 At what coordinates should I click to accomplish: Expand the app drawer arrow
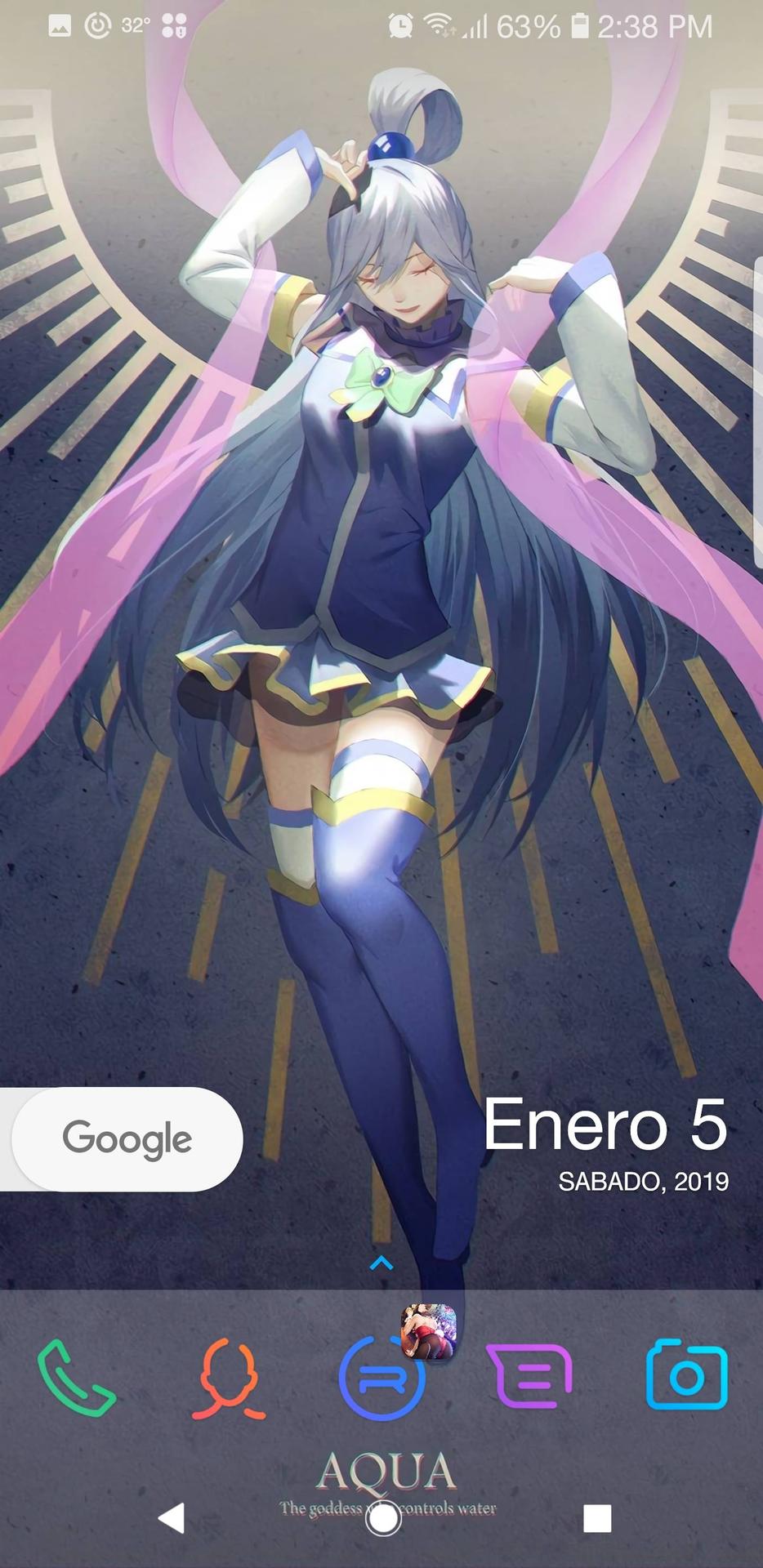[x=381, y=1264]
